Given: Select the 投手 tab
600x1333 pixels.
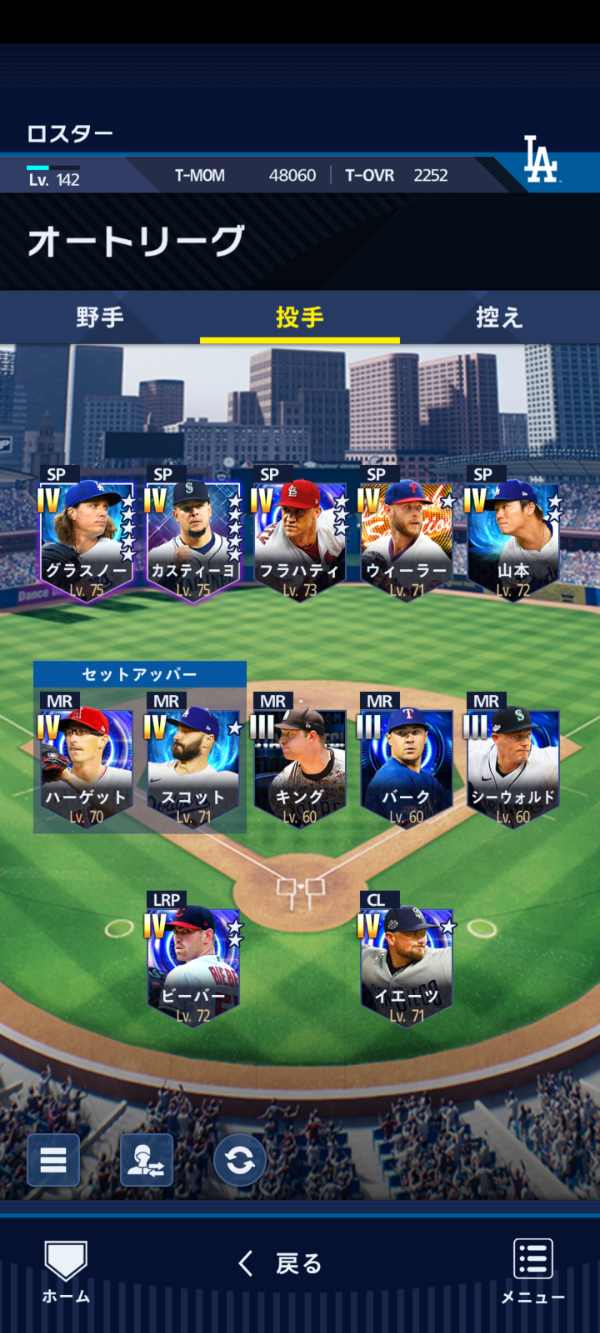Looking at the screenshot, I should click(x=299, y=318).
